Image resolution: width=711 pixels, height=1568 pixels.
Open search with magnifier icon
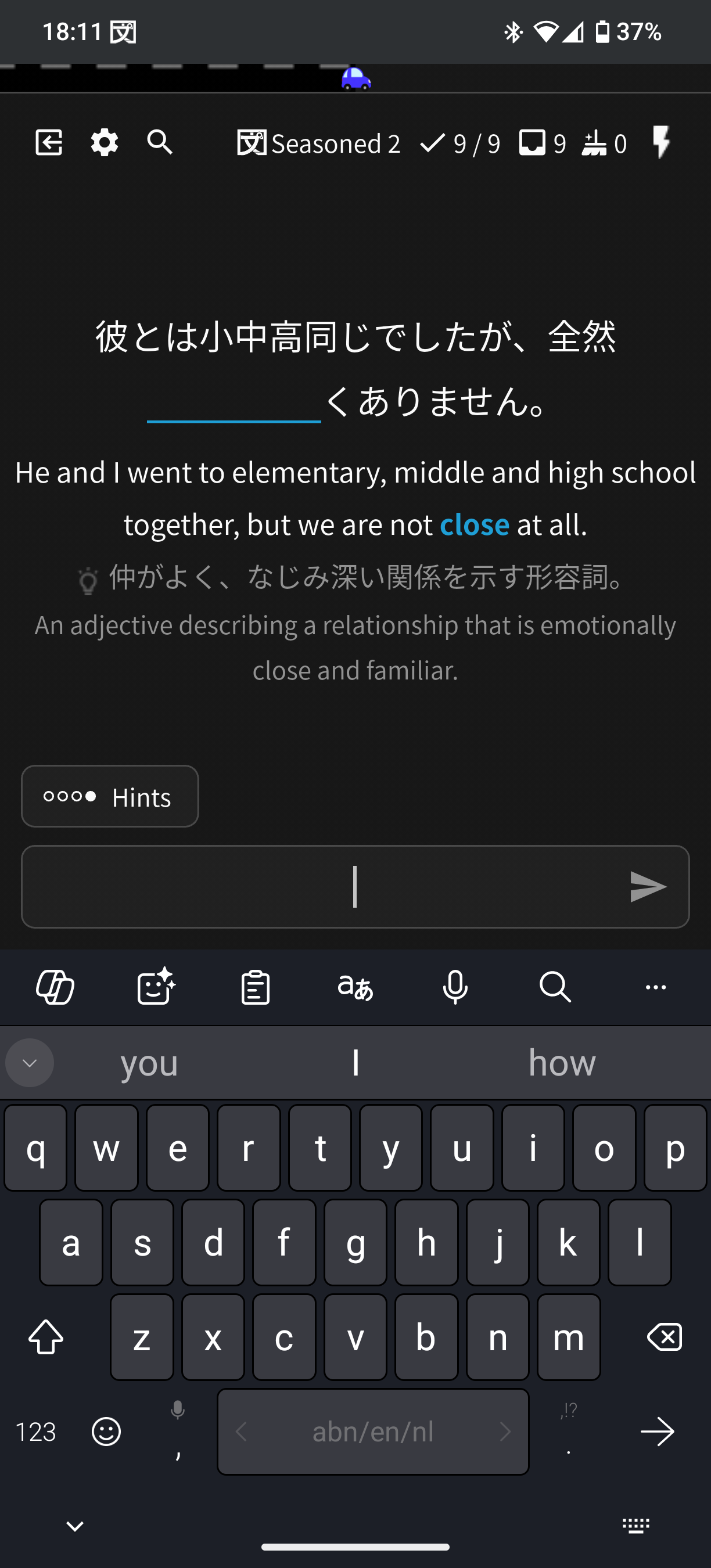coord(160,142)
